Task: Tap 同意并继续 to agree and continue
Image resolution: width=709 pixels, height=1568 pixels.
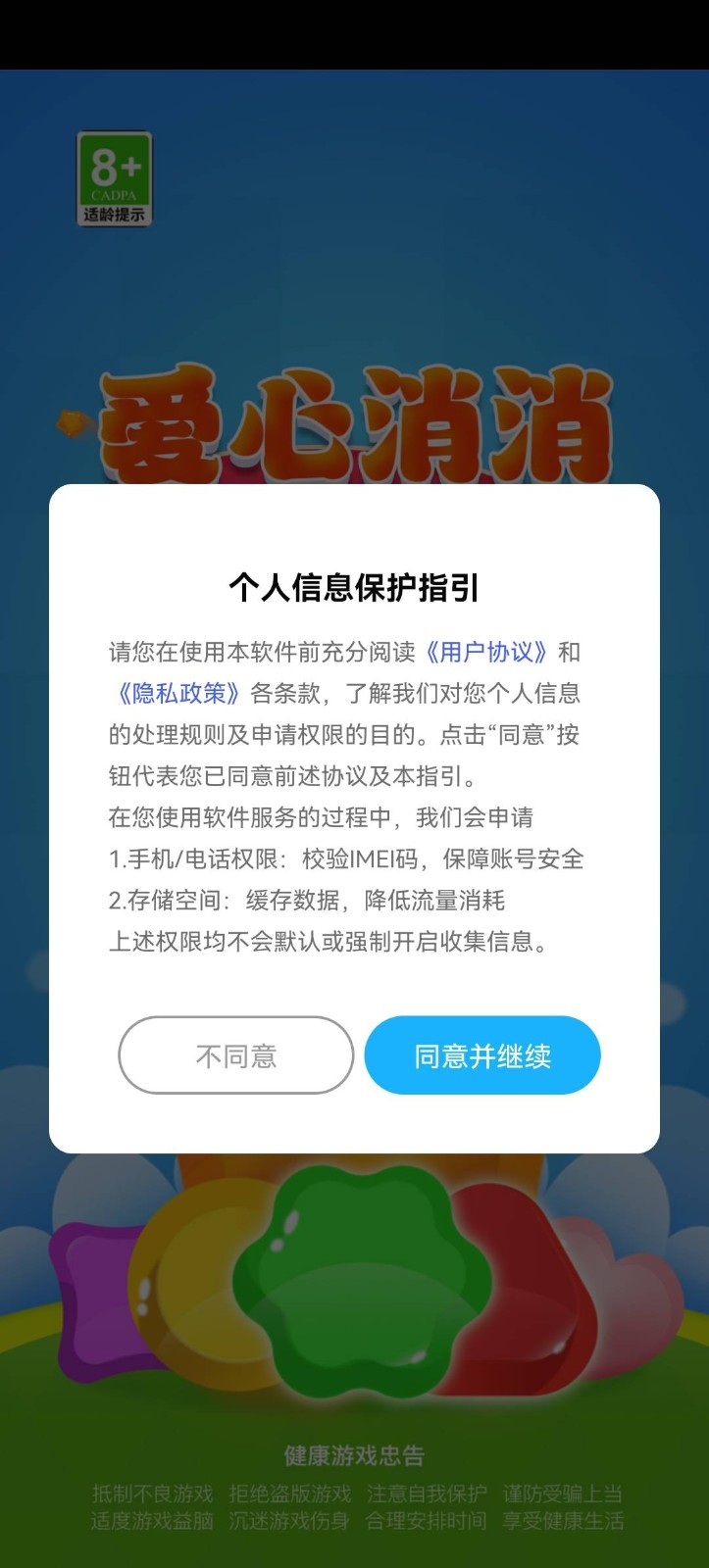Action: pos(481,1055)
